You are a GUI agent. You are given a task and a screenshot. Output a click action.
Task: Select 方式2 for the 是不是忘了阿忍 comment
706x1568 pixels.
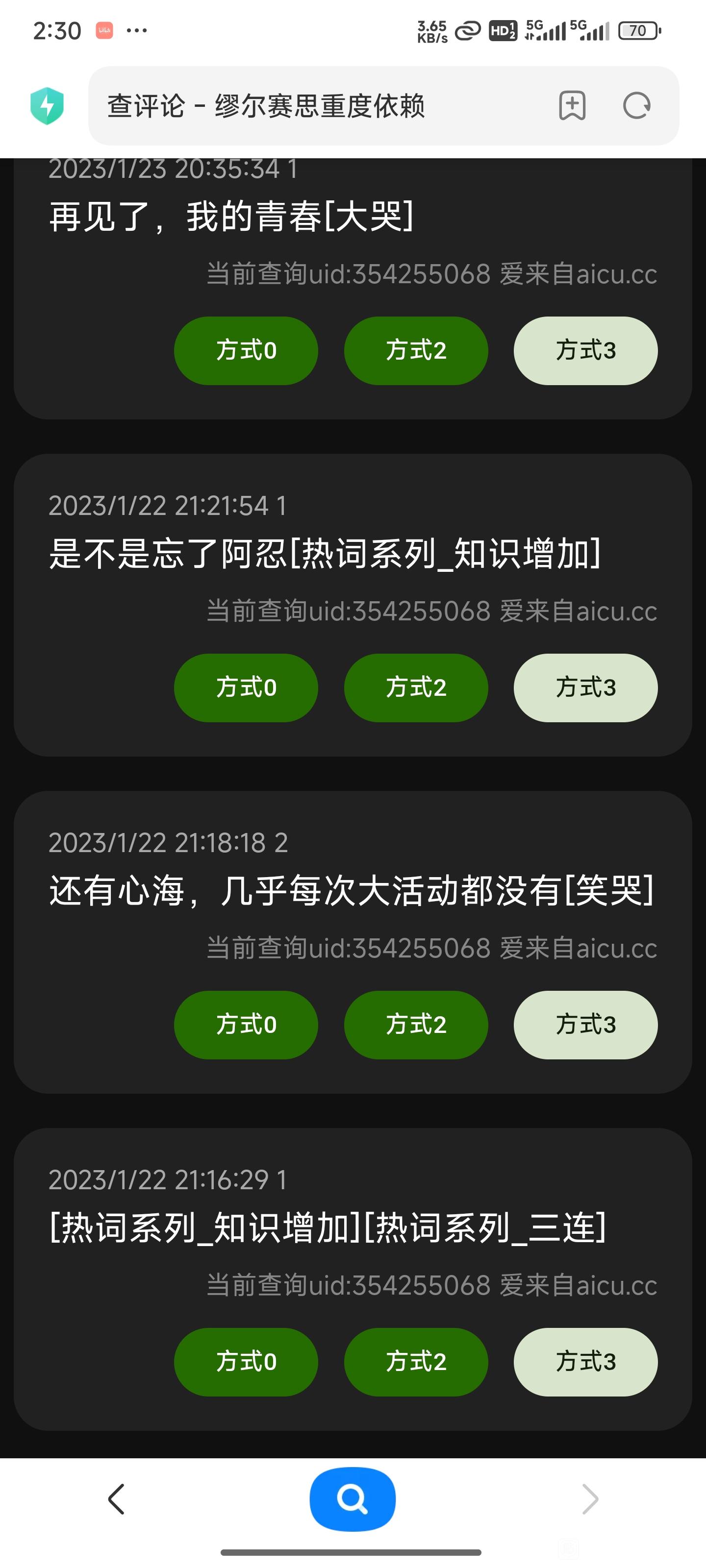click(x=415, y=688)
